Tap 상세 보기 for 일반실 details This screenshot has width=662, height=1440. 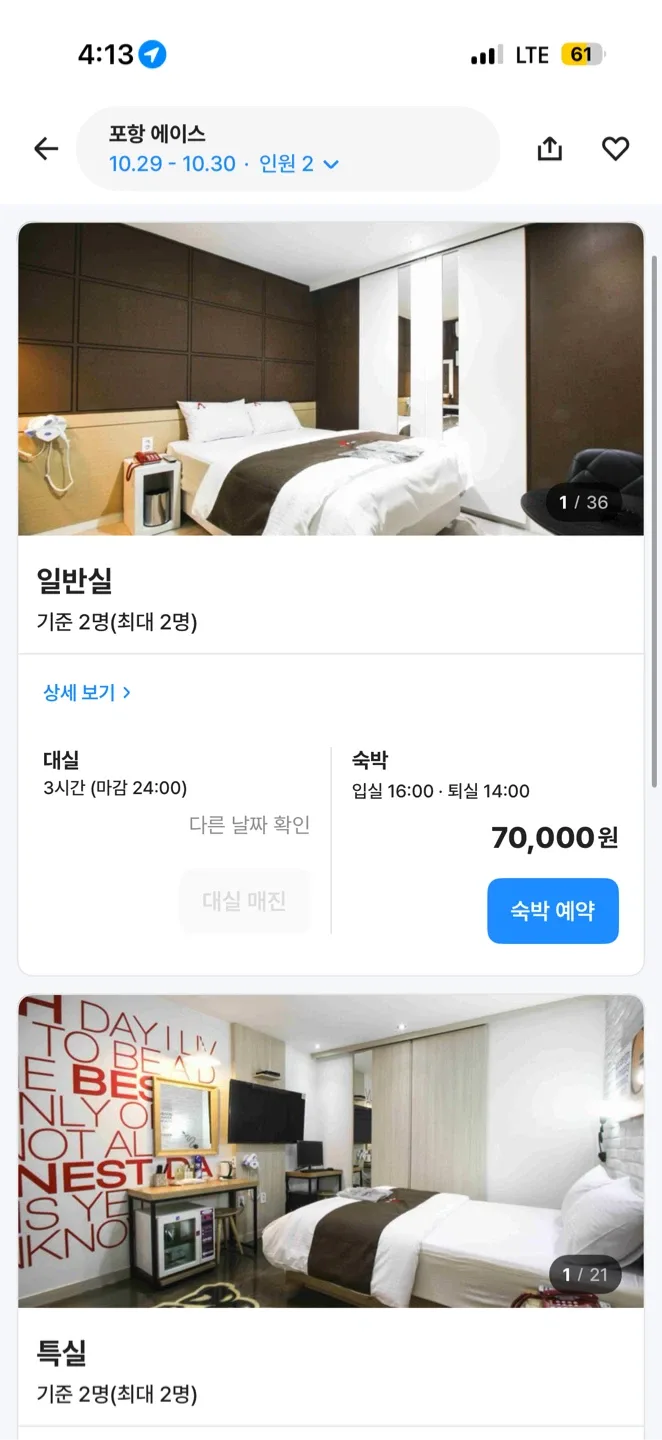tap(87, 692)
